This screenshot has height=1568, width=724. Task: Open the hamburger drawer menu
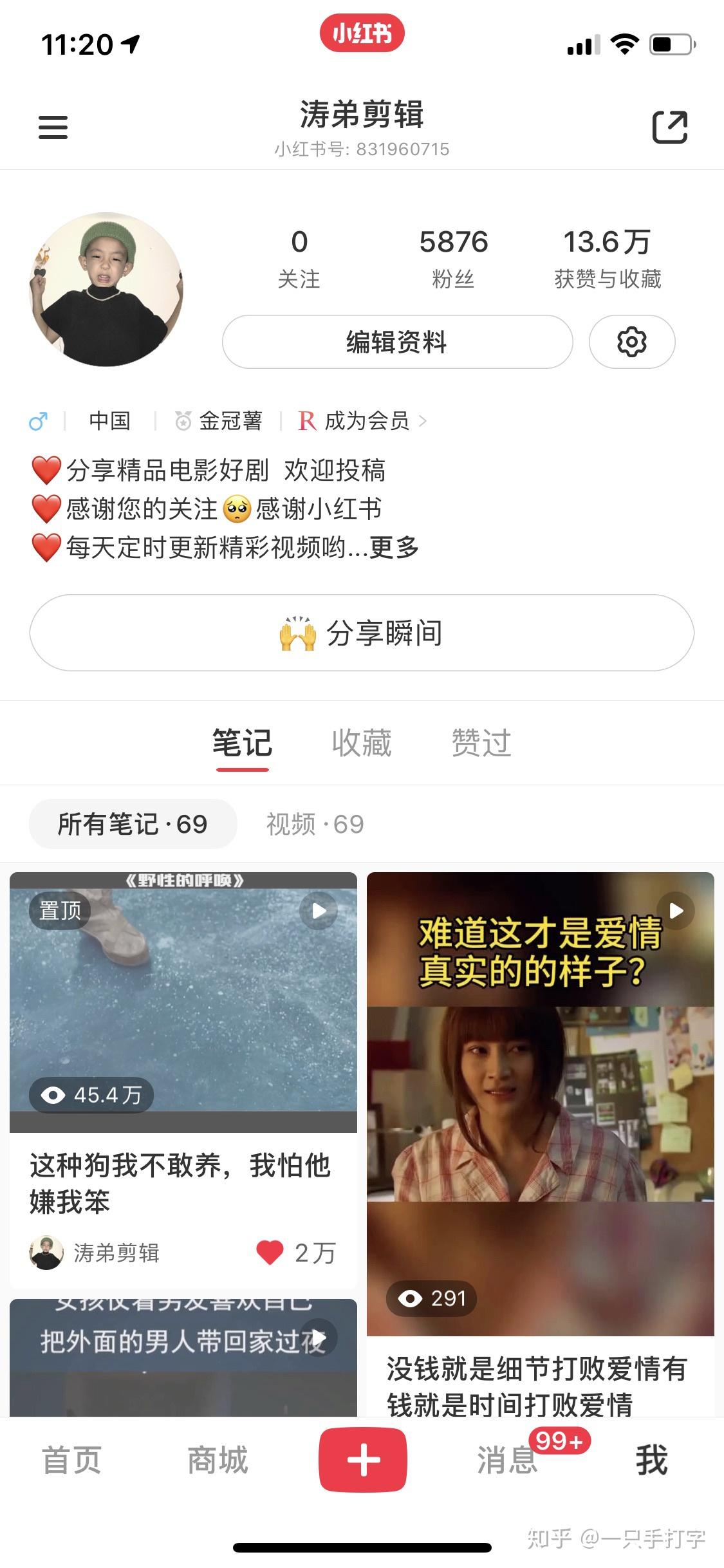click(x=53, y=127)
